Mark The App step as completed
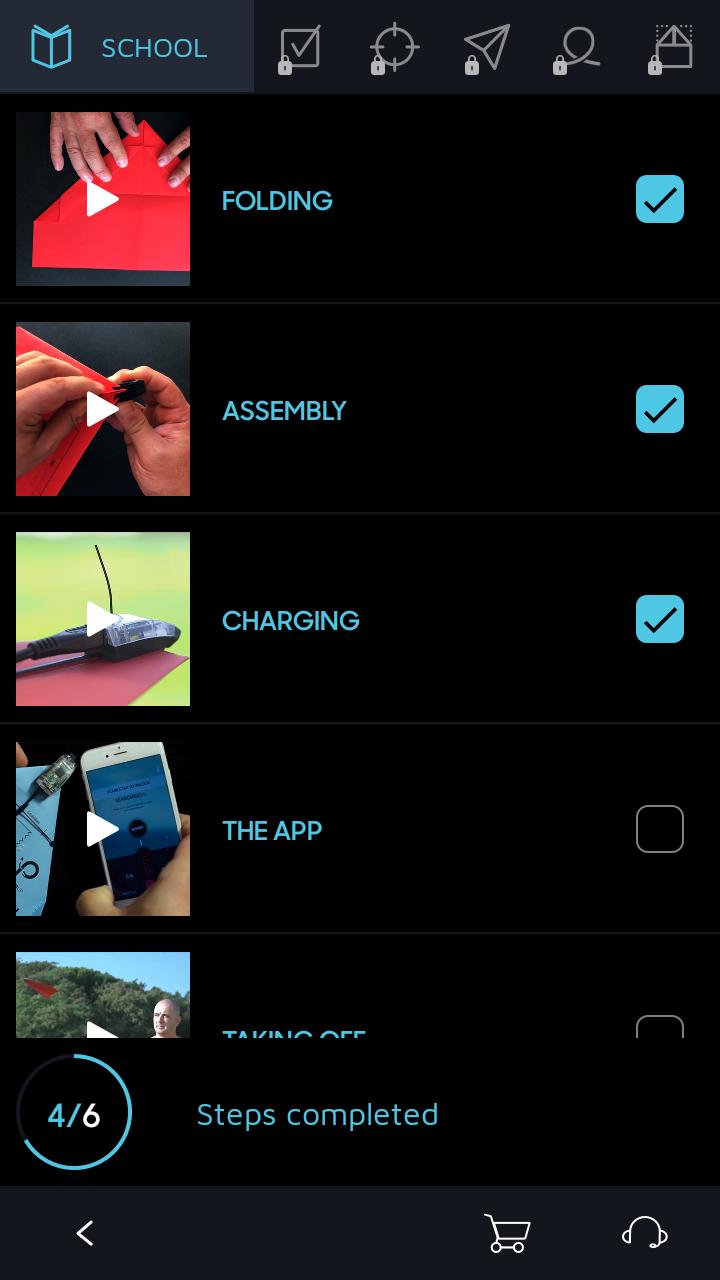 [x=660, y=829]
